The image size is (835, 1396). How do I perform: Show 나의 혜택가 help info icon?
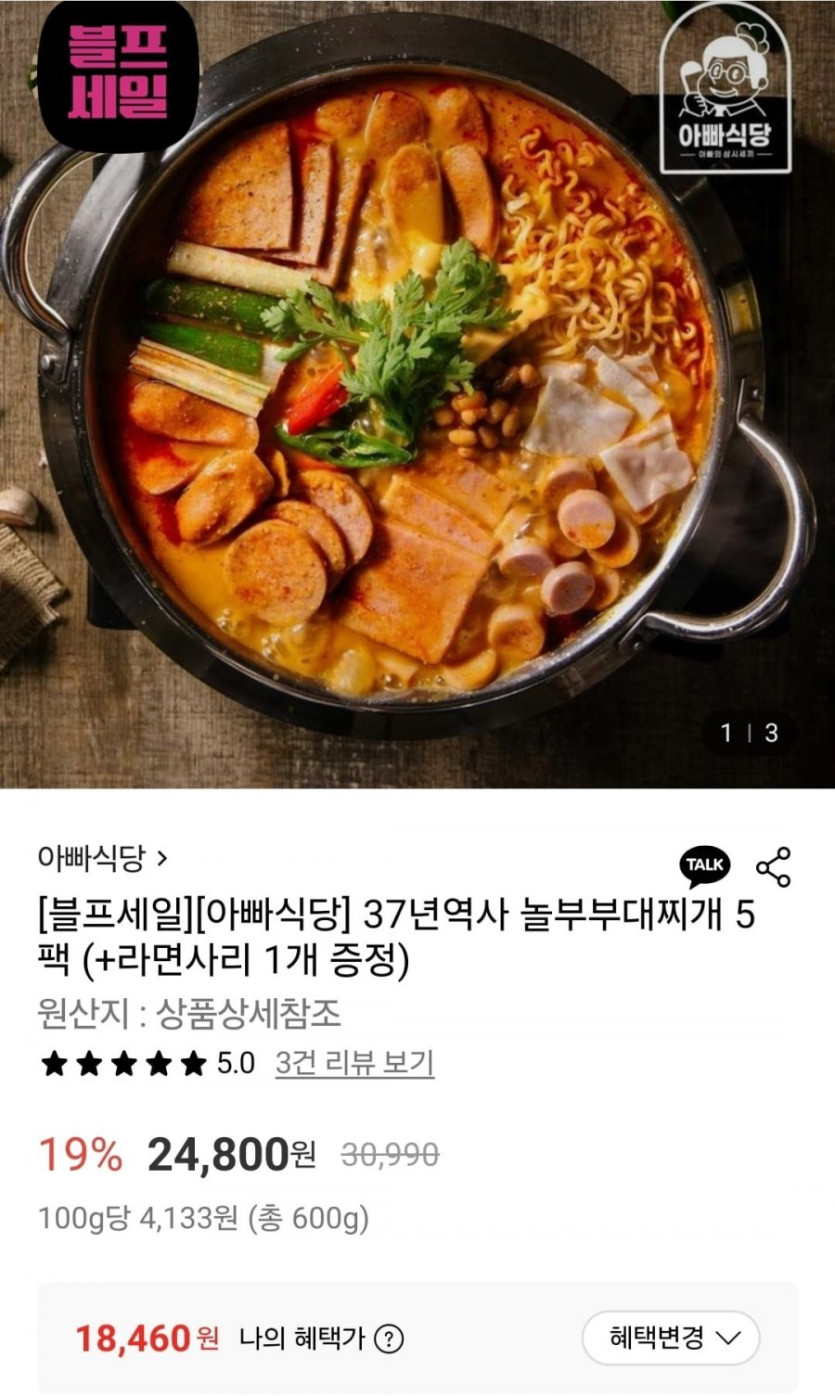coord(390,1338)
